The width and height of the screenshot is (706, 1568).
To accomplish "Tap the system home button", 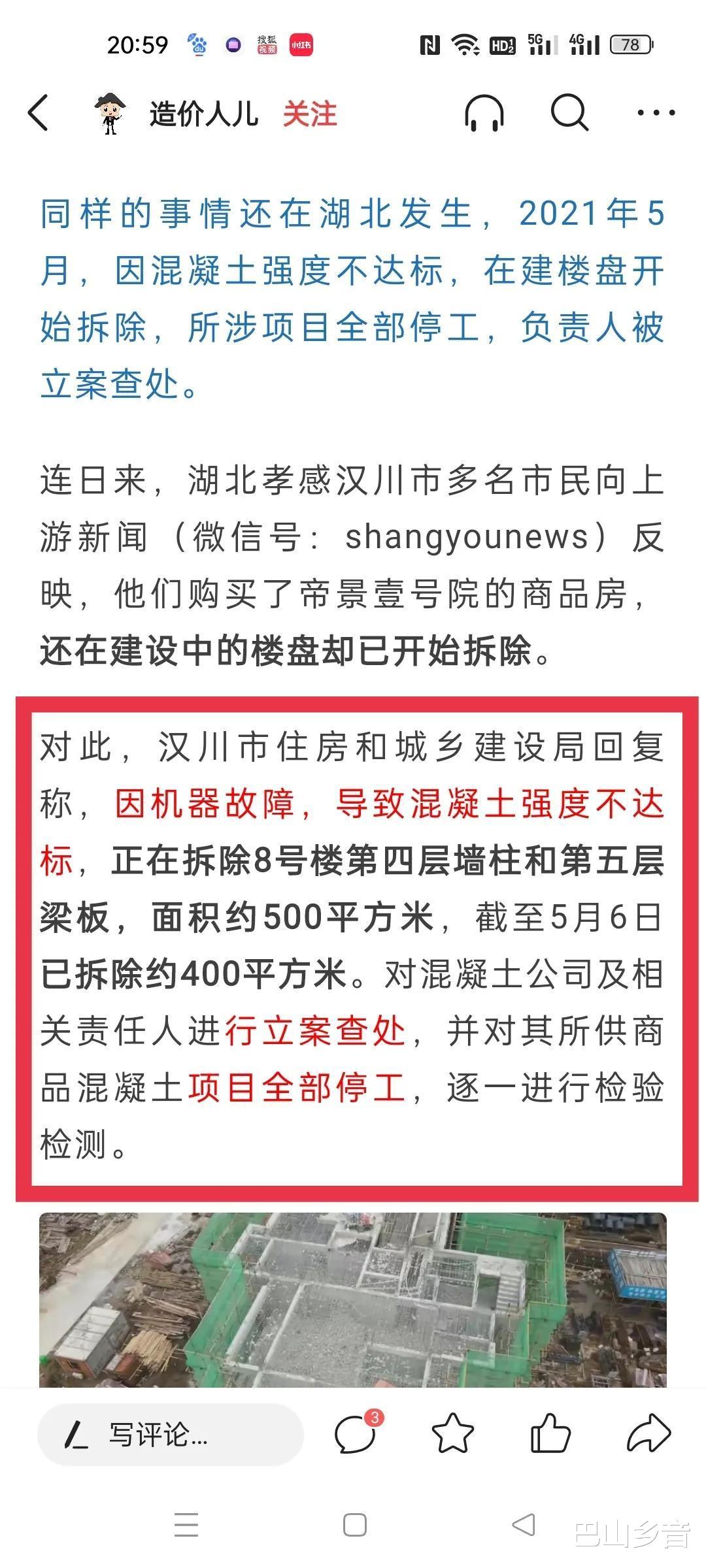I will click(355, 1526).
